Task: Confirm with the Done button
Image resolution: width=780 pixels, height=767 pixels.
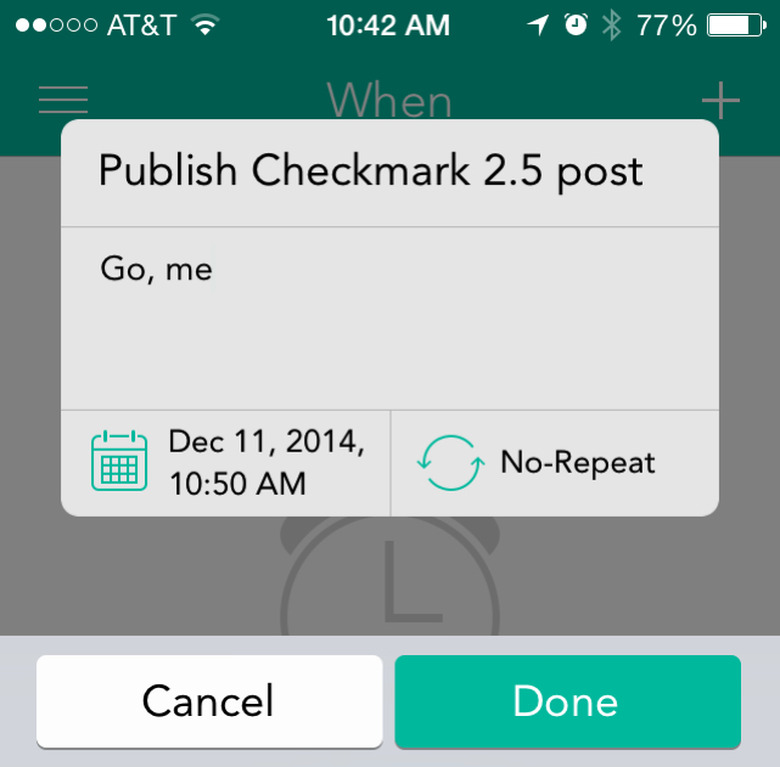Action: pyautogui.click(x=567, y=701)
